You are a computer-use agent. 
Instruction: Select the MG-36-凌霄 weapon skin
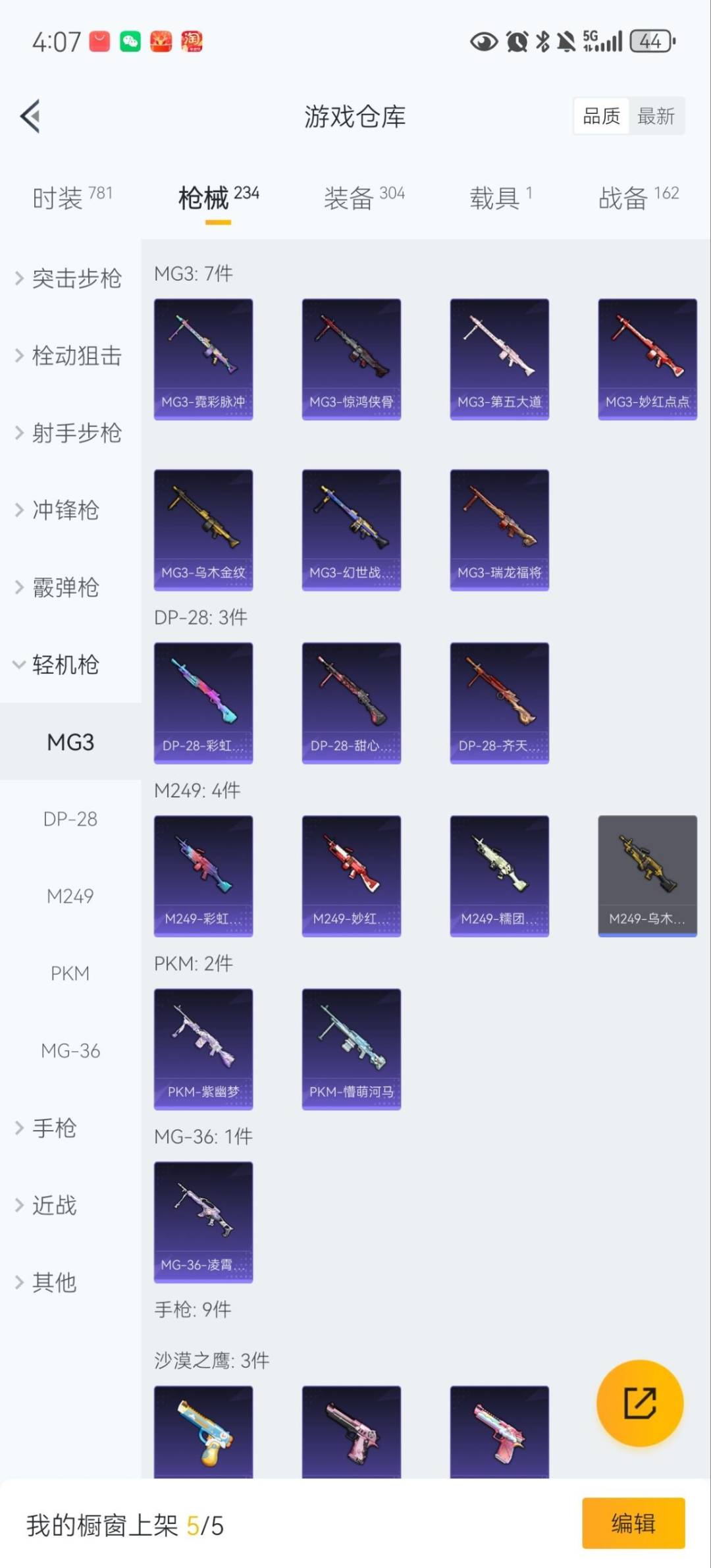point(203,1222)
